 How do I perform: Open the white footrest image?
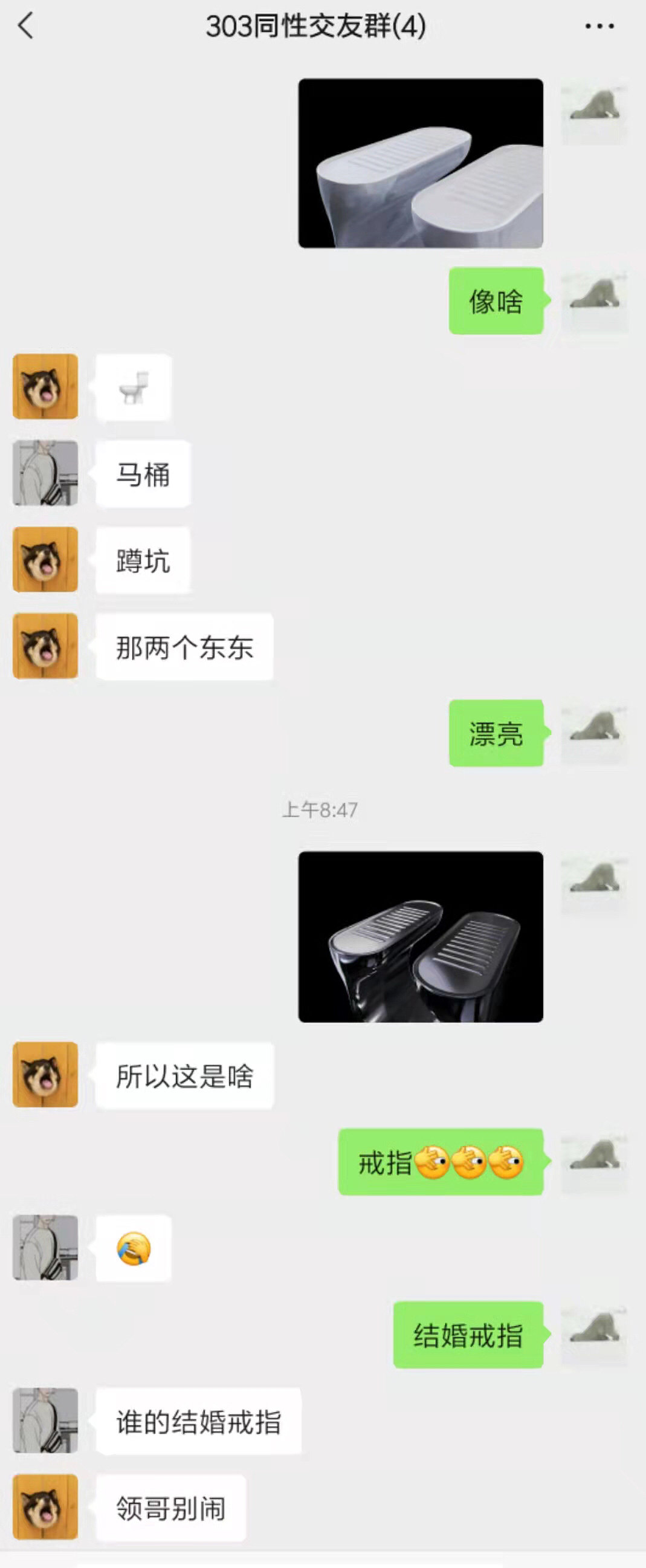(421, 163)
